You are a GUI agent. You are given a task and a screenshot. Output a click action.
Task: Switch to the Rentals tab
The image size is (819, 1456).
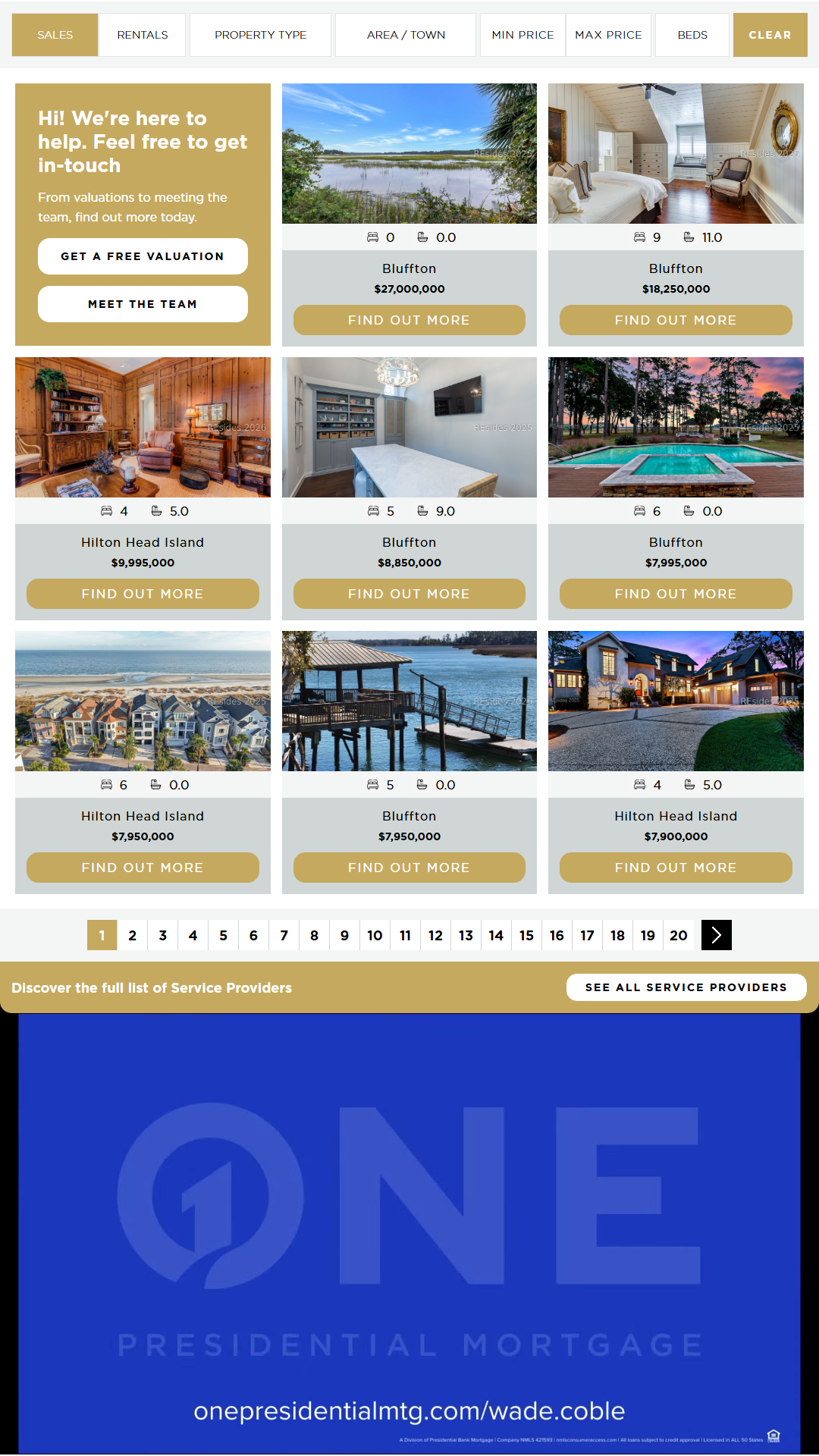coord(143,35)
